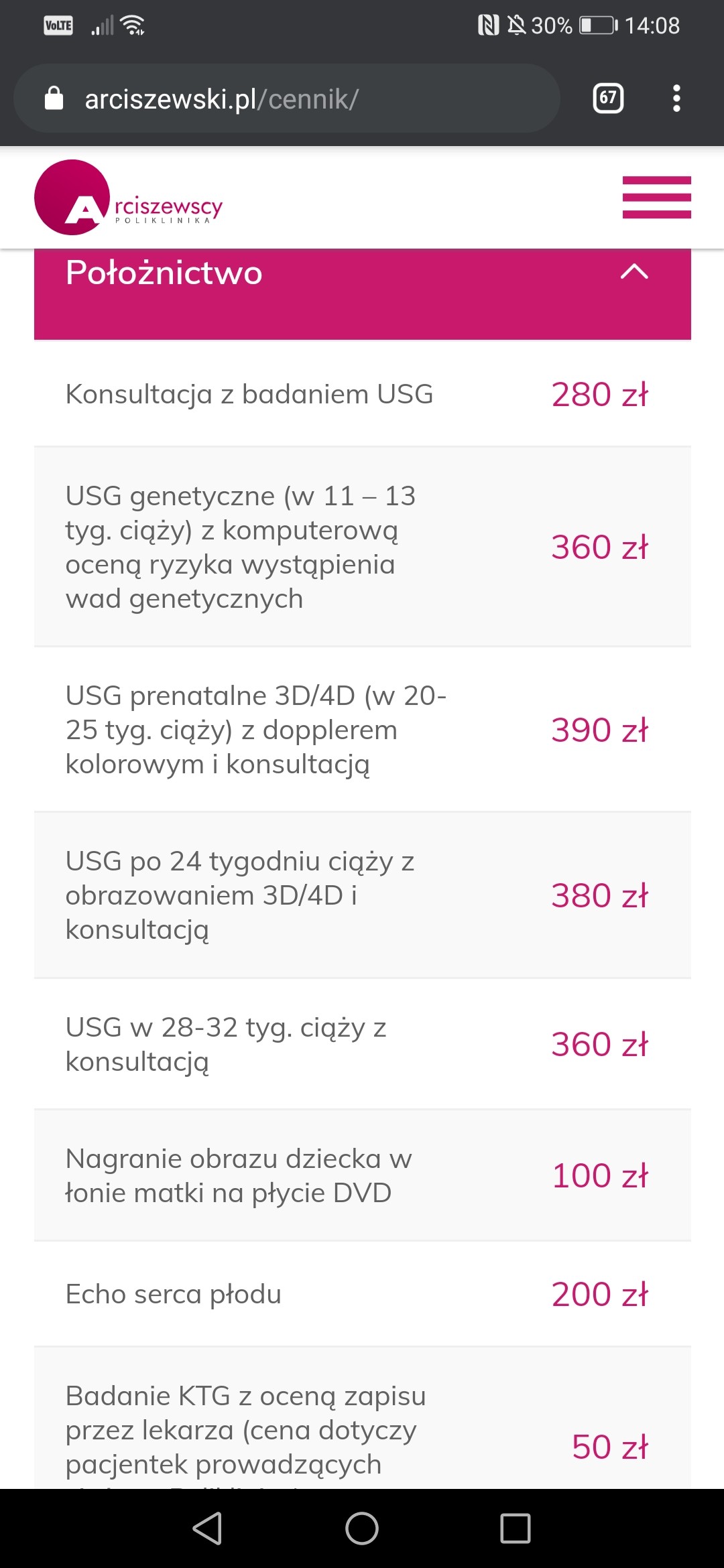Tap the browser address bar

pos(287,99)
